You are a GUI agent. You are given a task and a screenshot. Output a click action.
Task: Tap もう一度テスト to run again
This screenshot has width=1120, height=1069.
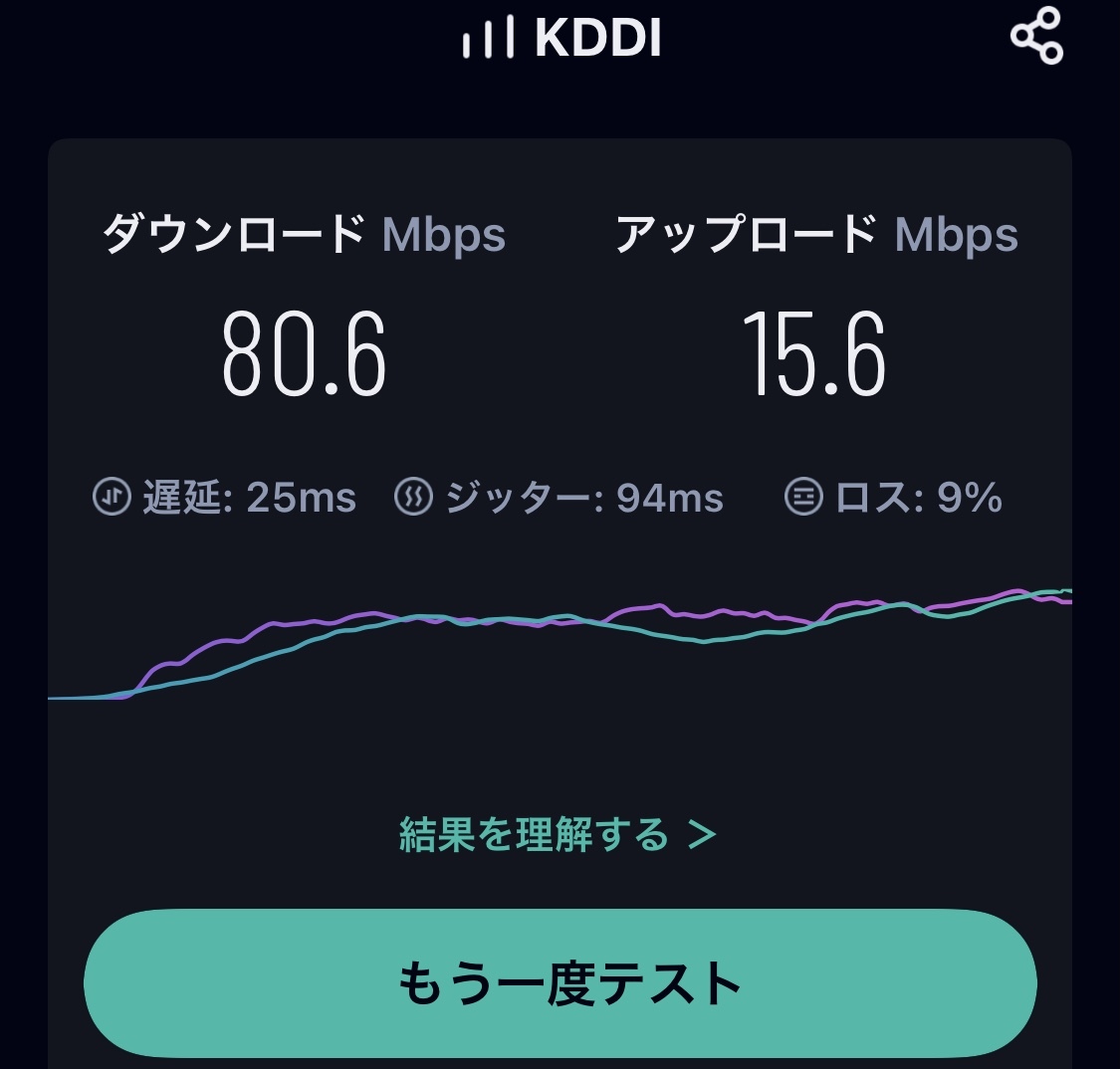click(x=560, y=982)
